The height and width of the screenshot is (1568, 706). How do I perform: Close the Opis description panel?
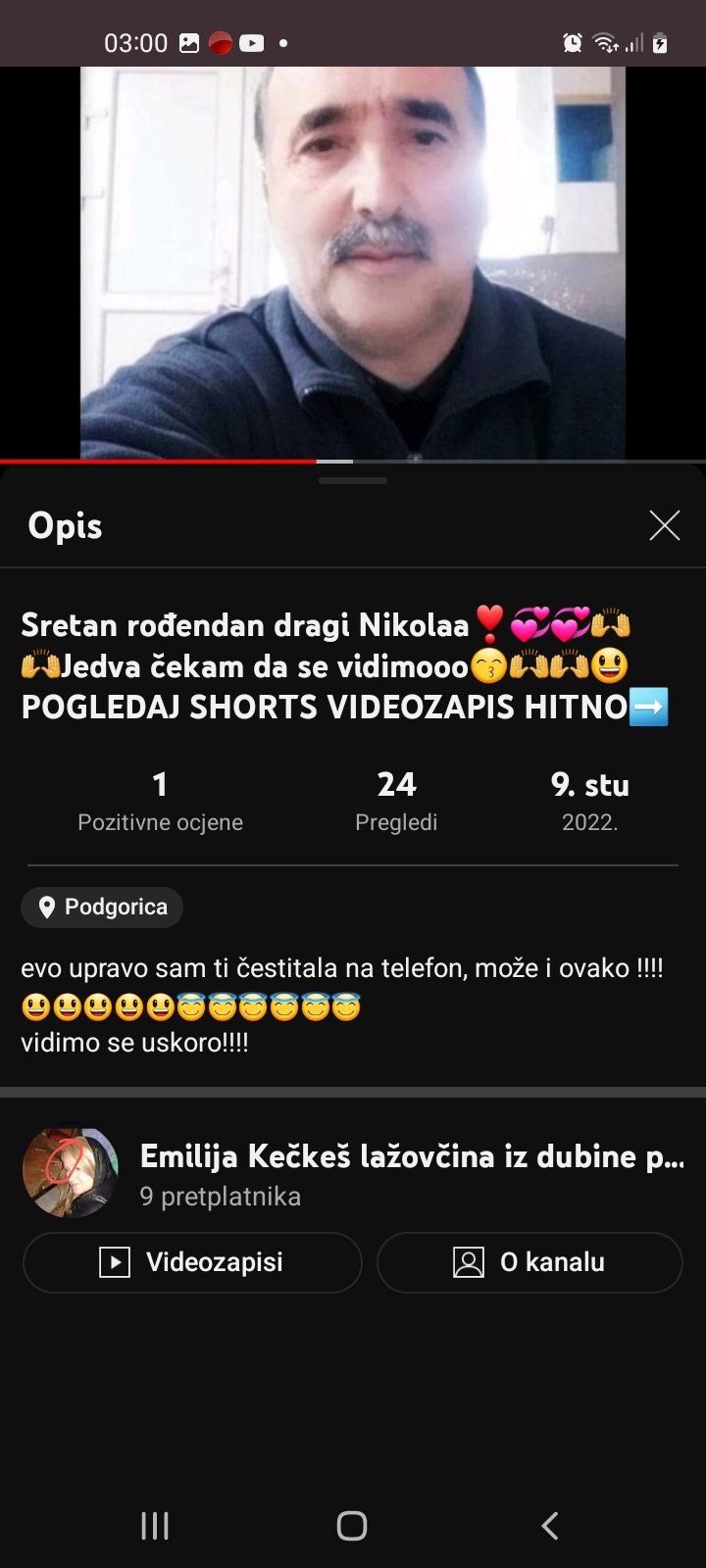click(x=664, y=525)
